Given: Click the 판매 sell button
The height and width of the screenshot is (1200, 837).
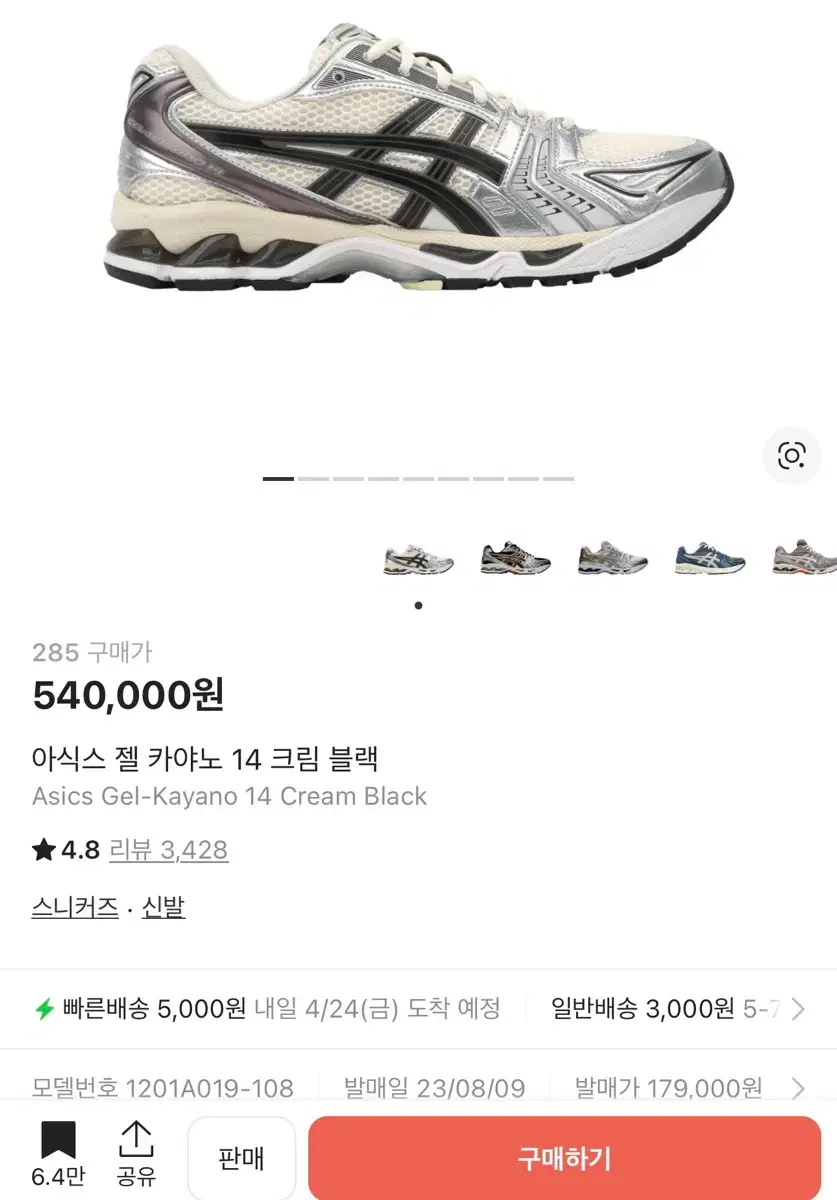Looking at the screenshot, I should coord(241,1155).
